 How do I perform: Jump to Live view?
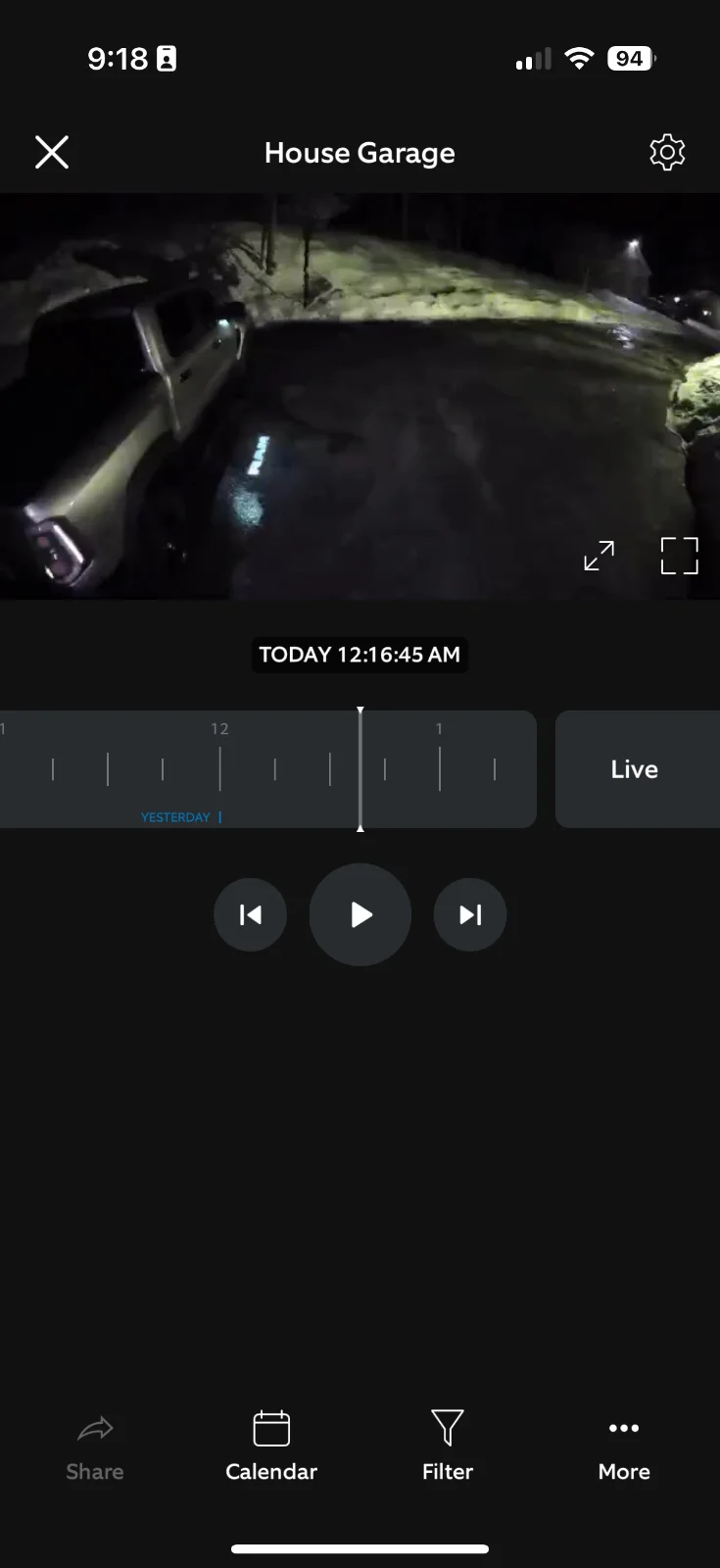point(637,769)
